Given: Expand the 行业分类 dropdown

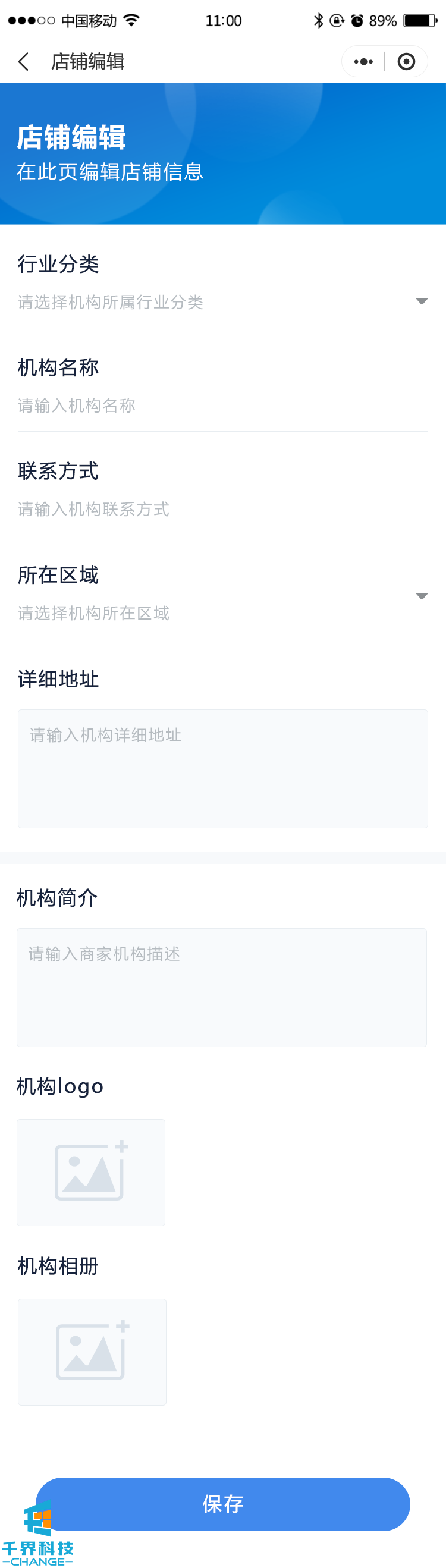Looking at the screenshot, I should pyautogui.click(x=222, y=302).
